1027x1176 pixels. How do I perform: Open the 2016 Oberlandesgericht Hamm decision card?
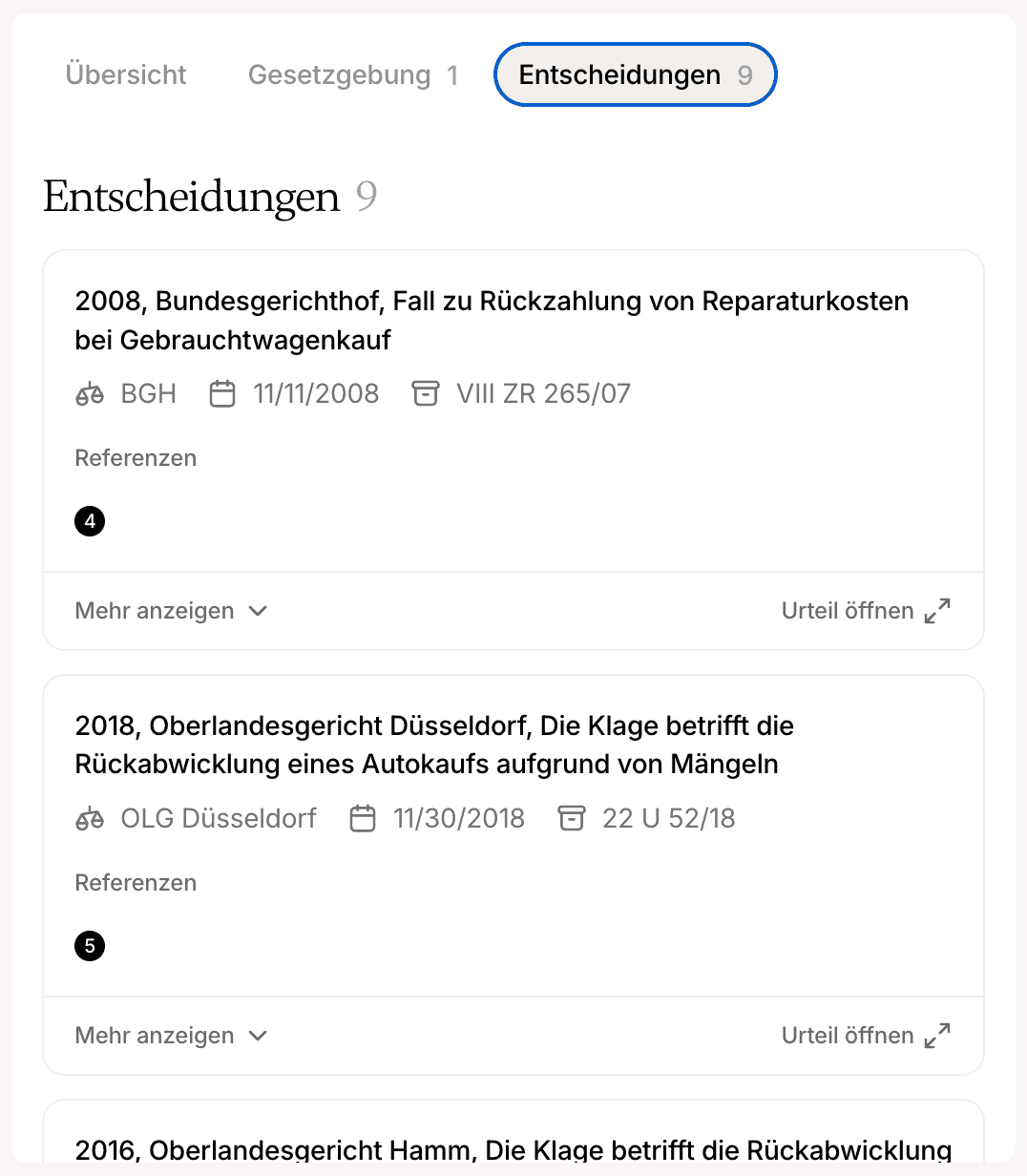tap(513, 1149)
